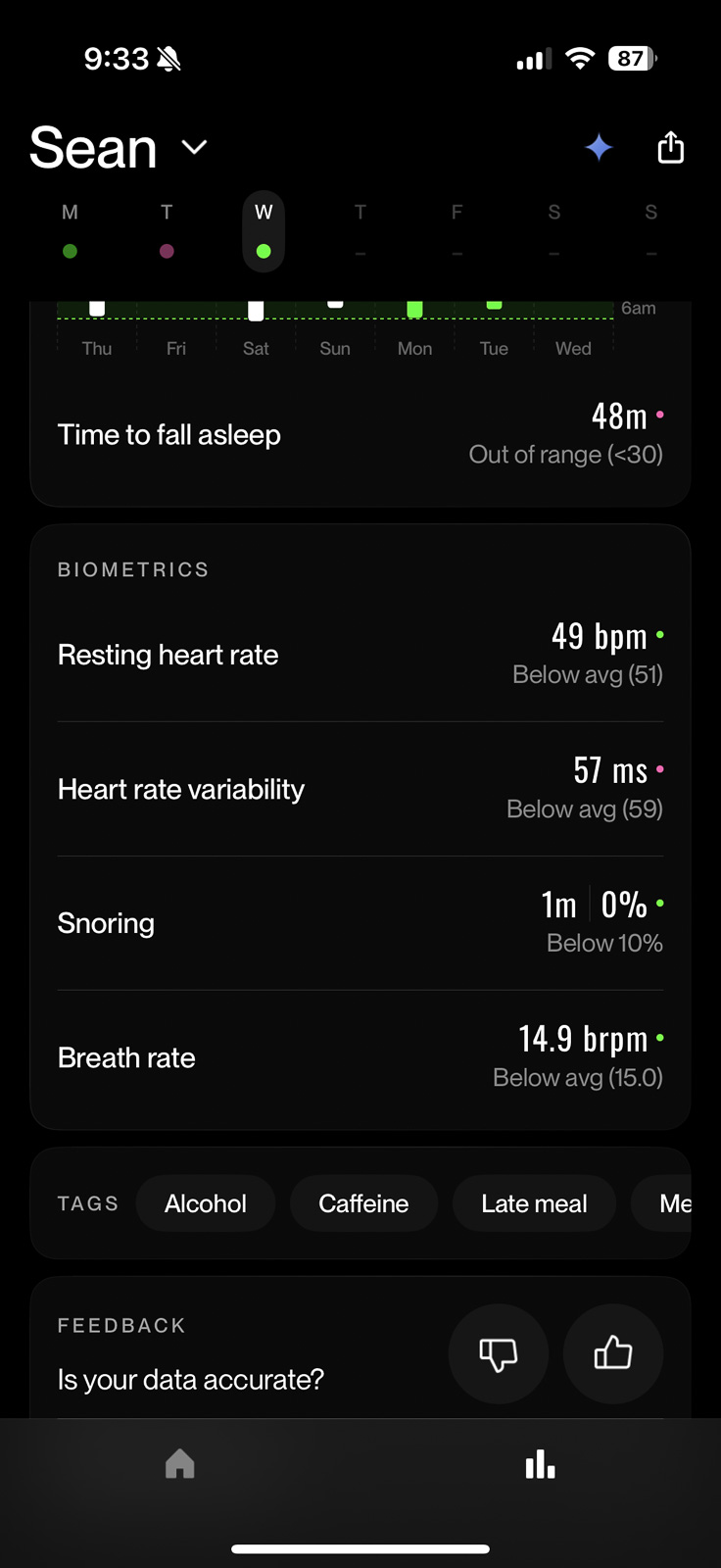This screenshot has height=1568, width=721.
Task: Mark data as inaccurate with thumbs down
Action: (x=498, y=1353)
